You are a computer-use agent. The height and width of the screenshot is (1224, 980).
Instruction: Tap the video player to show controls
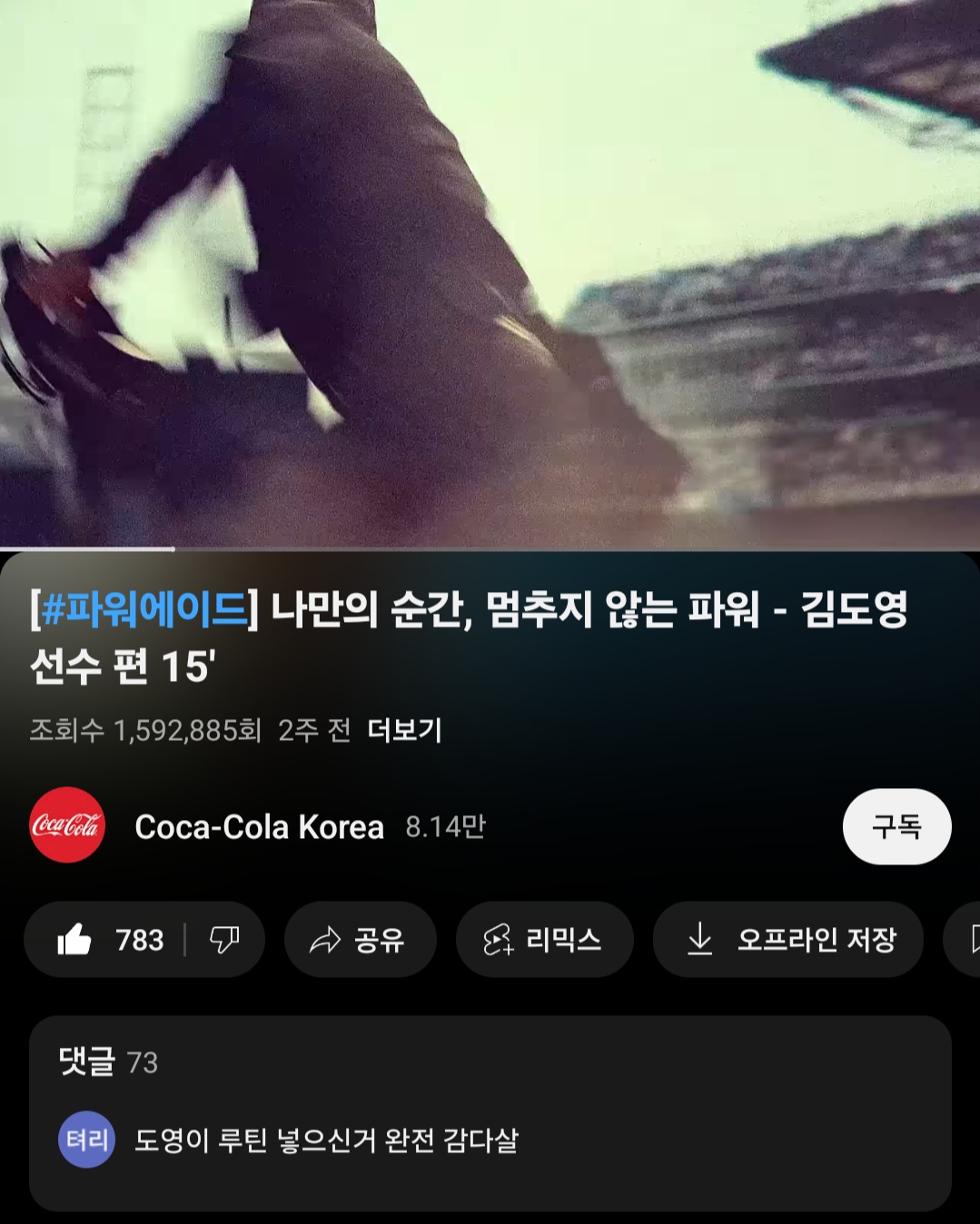pyautogui.click(x=490, y=272)
